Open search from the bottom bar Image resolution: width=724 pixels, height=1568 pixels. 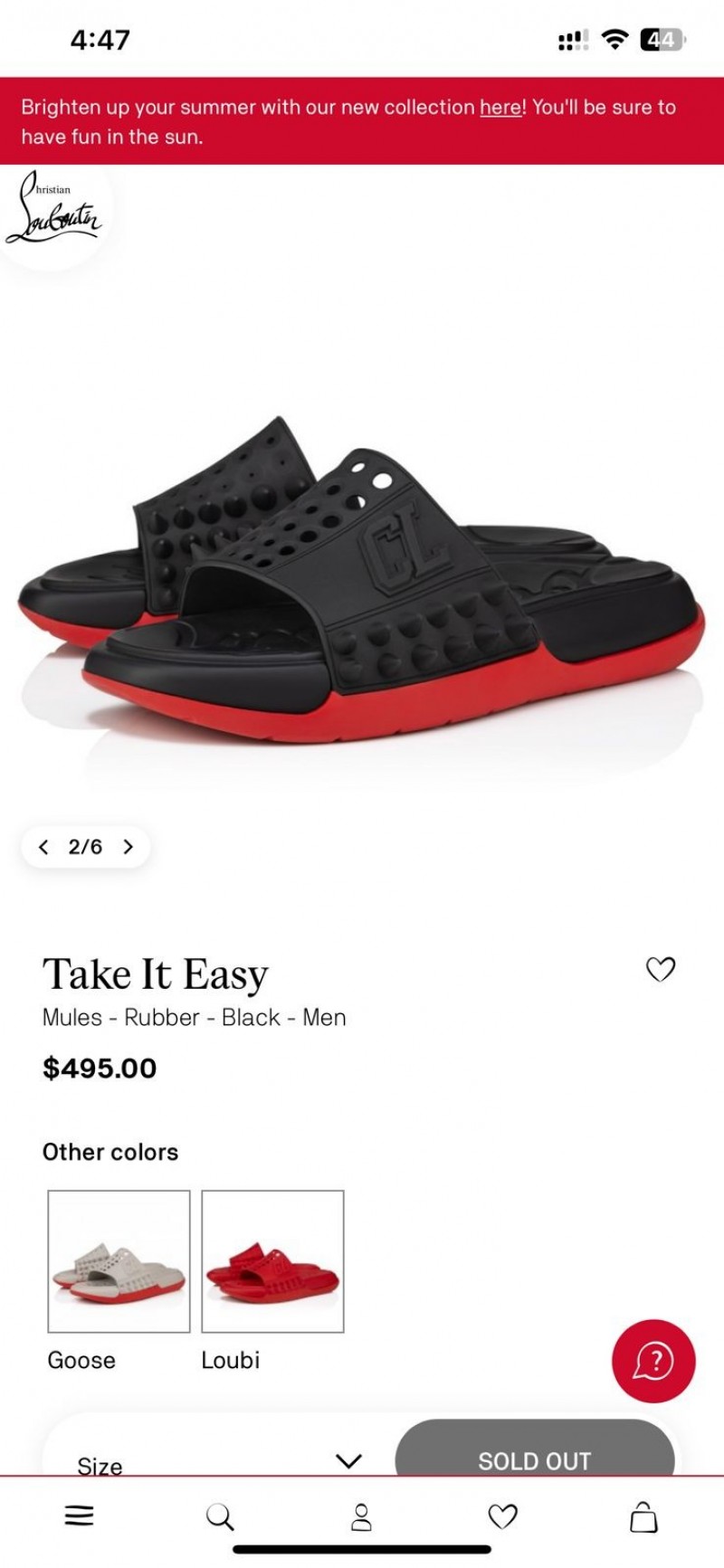click(220, 1516)
